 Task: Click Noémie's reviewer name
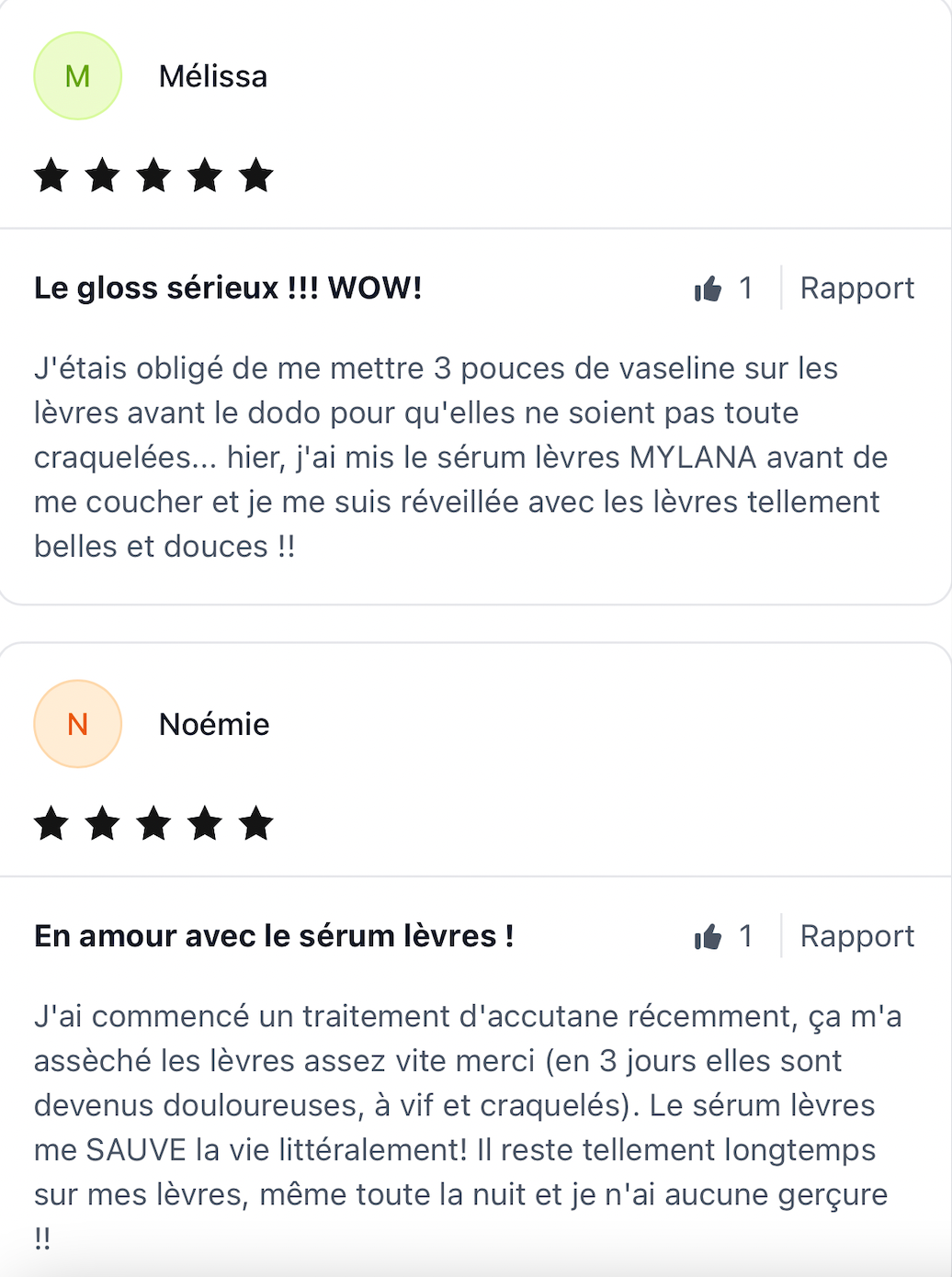(214, 724)
